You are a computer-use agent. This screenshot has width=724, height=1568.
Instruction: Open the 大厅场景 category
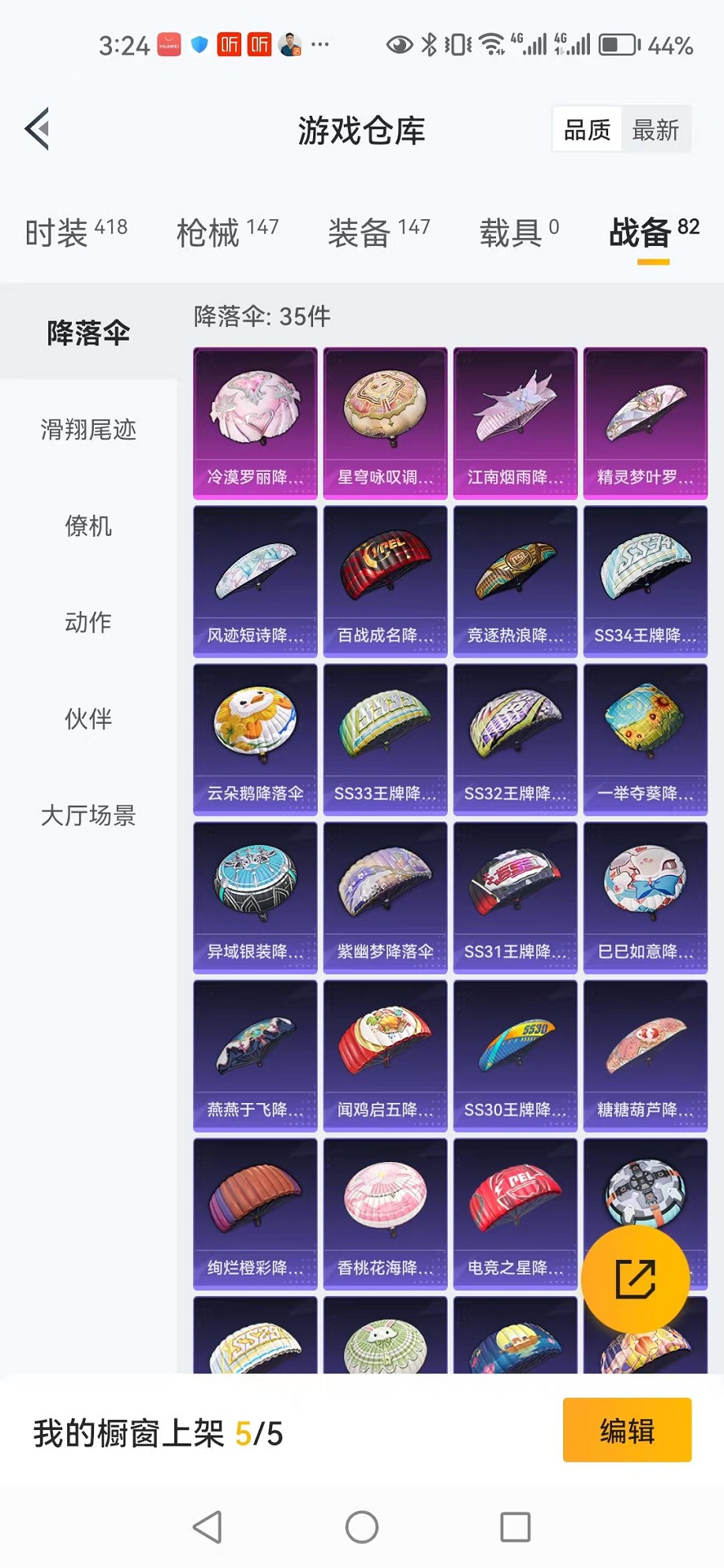pyautogui.click(x=88, y=815)
